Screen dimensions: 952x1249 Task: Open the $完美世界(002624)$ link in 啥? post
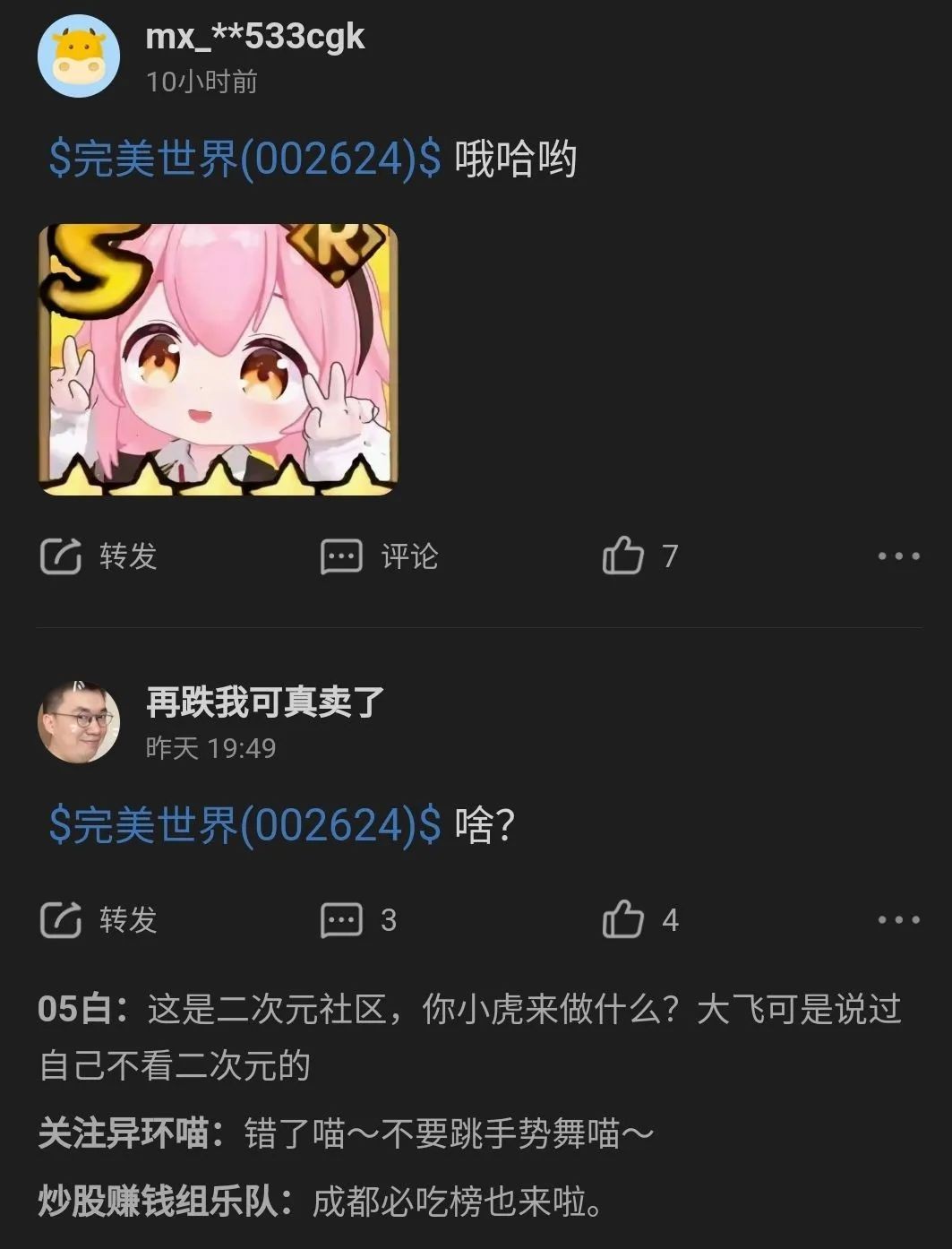tap(244, 825)
